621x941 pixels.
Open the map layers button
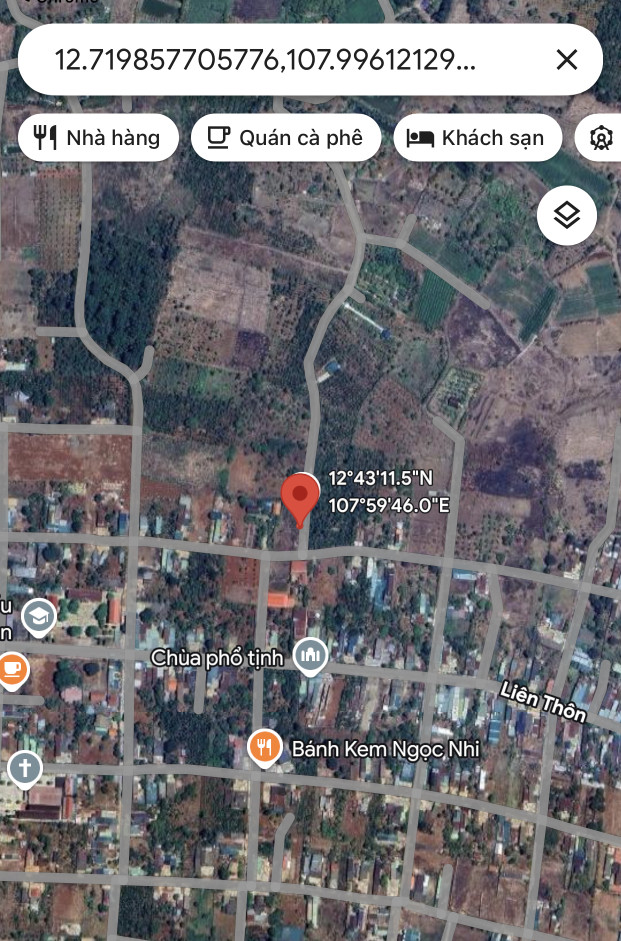click(567, 215)
